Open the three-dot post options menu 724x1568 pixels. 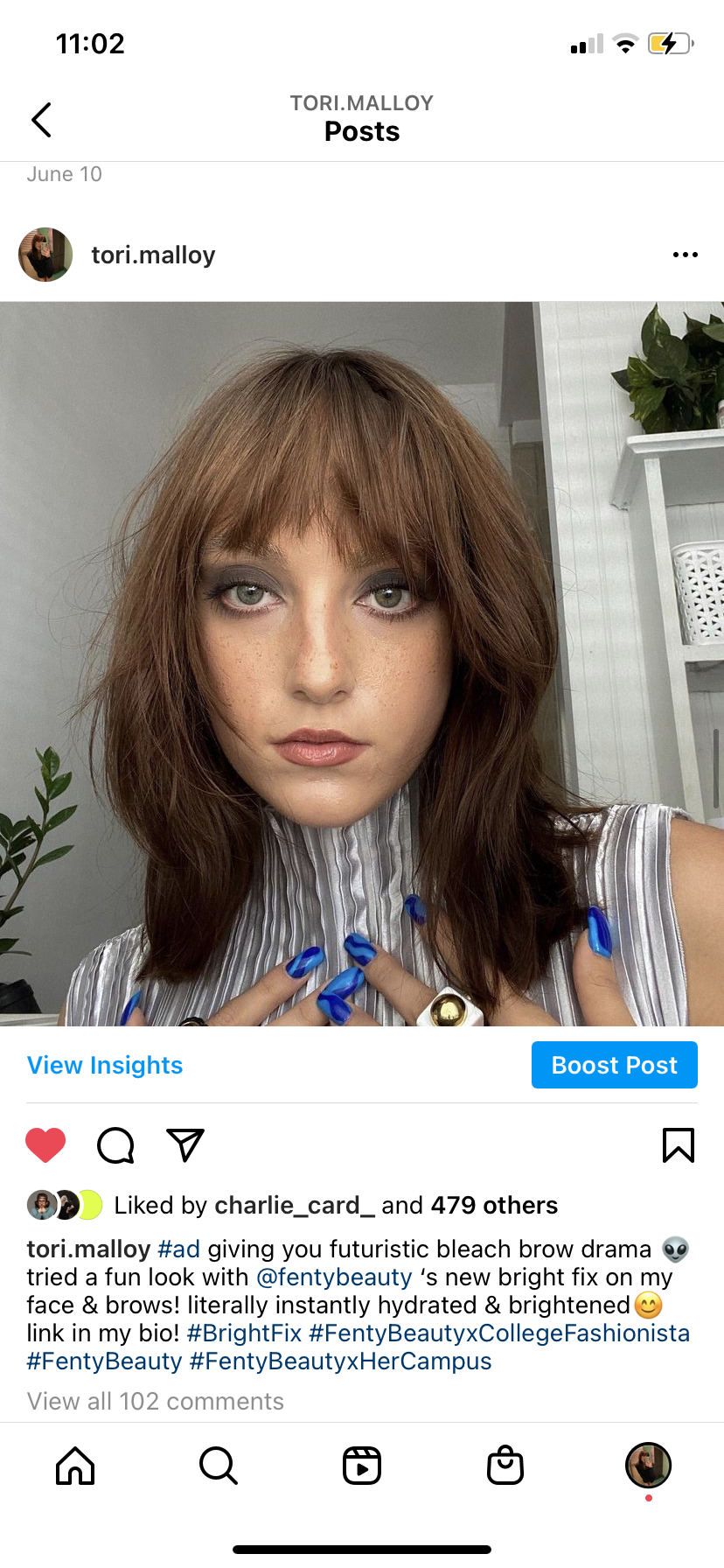[x=685, y=255]
